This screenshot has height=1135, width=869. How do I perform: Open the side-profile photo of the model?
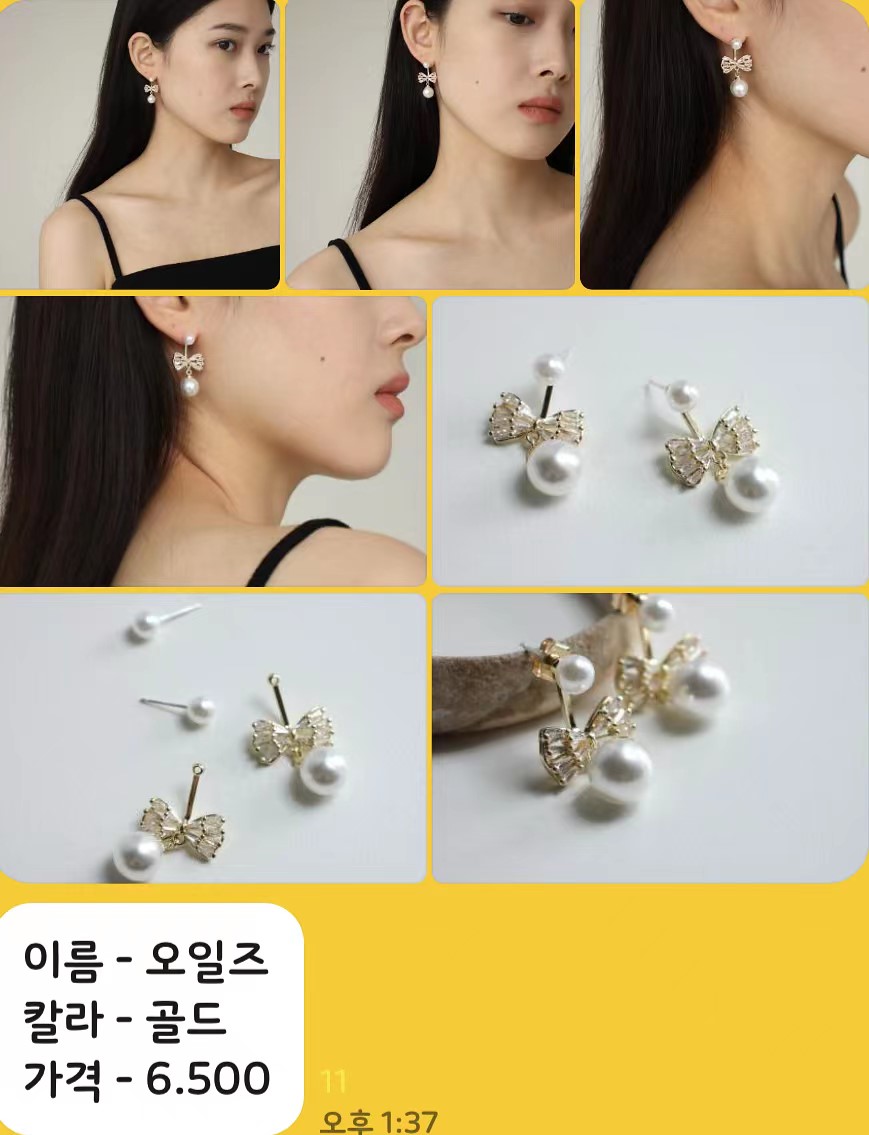213,440
